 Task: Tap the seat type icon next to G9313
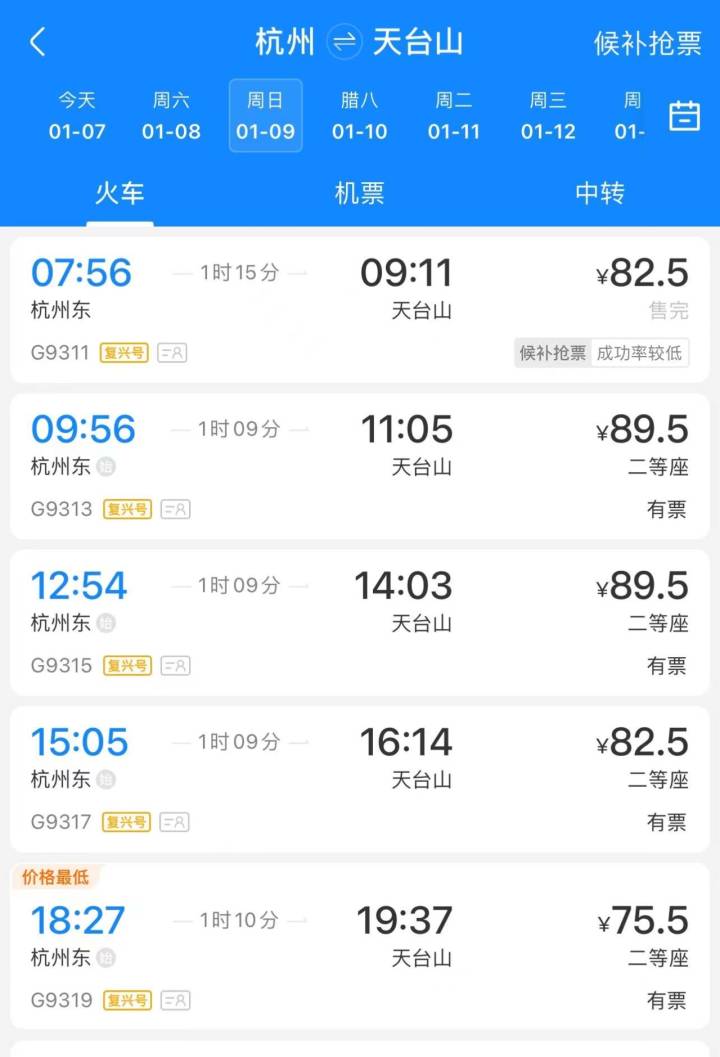click(x=175, y=509)
